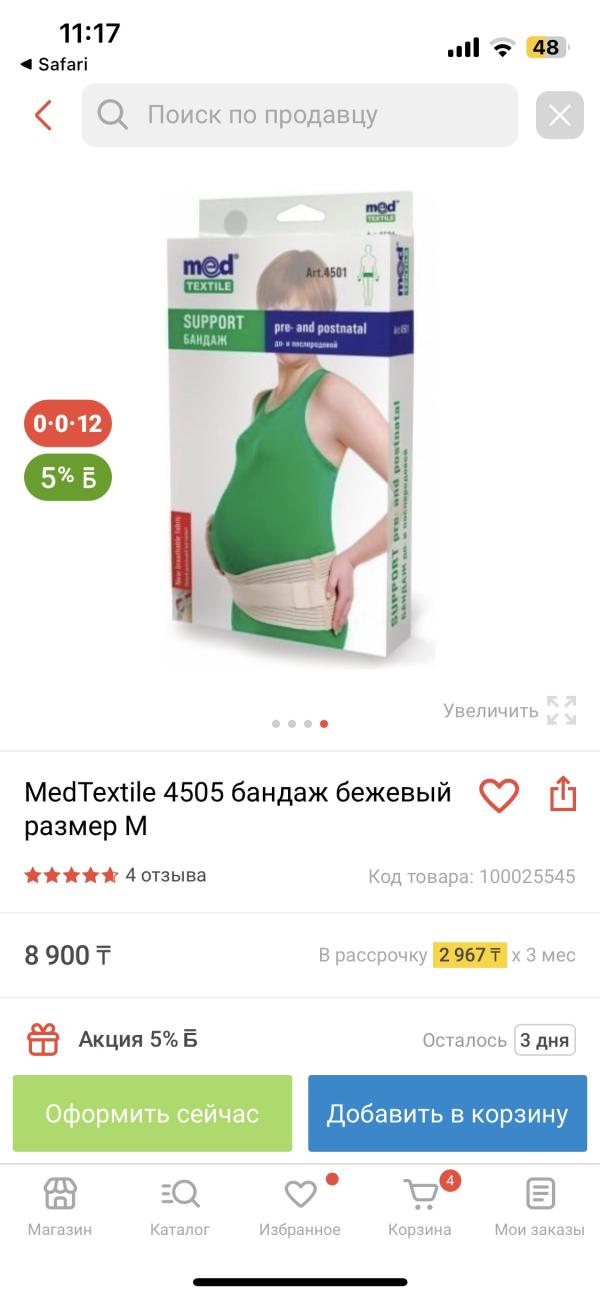The width and height of the screenshot is (600, 1298).
Task: Tap 'Добавить в корзину' button
Action: 447,1113
